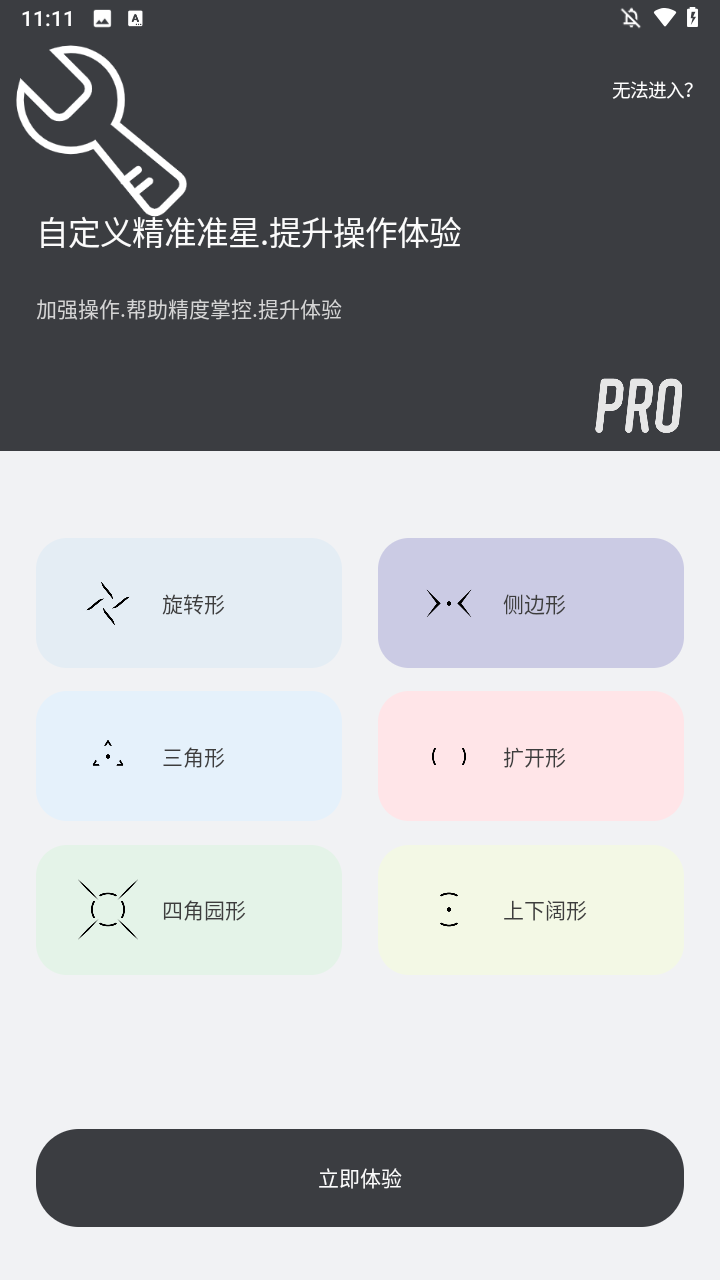Screen dimensions: 720x1280
Task: Choose the 扩开形 pink card
Action: [531, 756]
